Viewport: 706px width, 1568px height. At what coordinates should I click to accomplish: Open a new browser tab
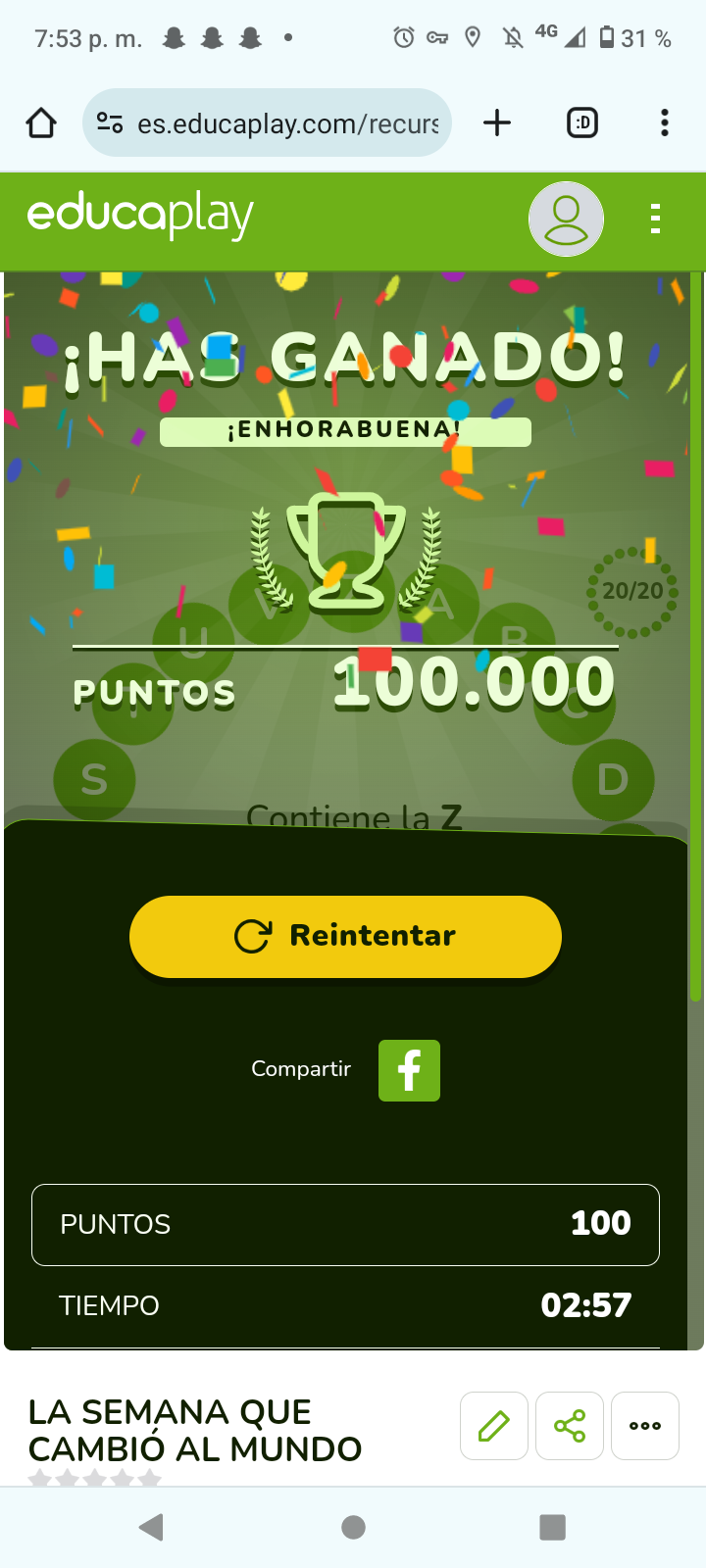click(x=497, y=123)
